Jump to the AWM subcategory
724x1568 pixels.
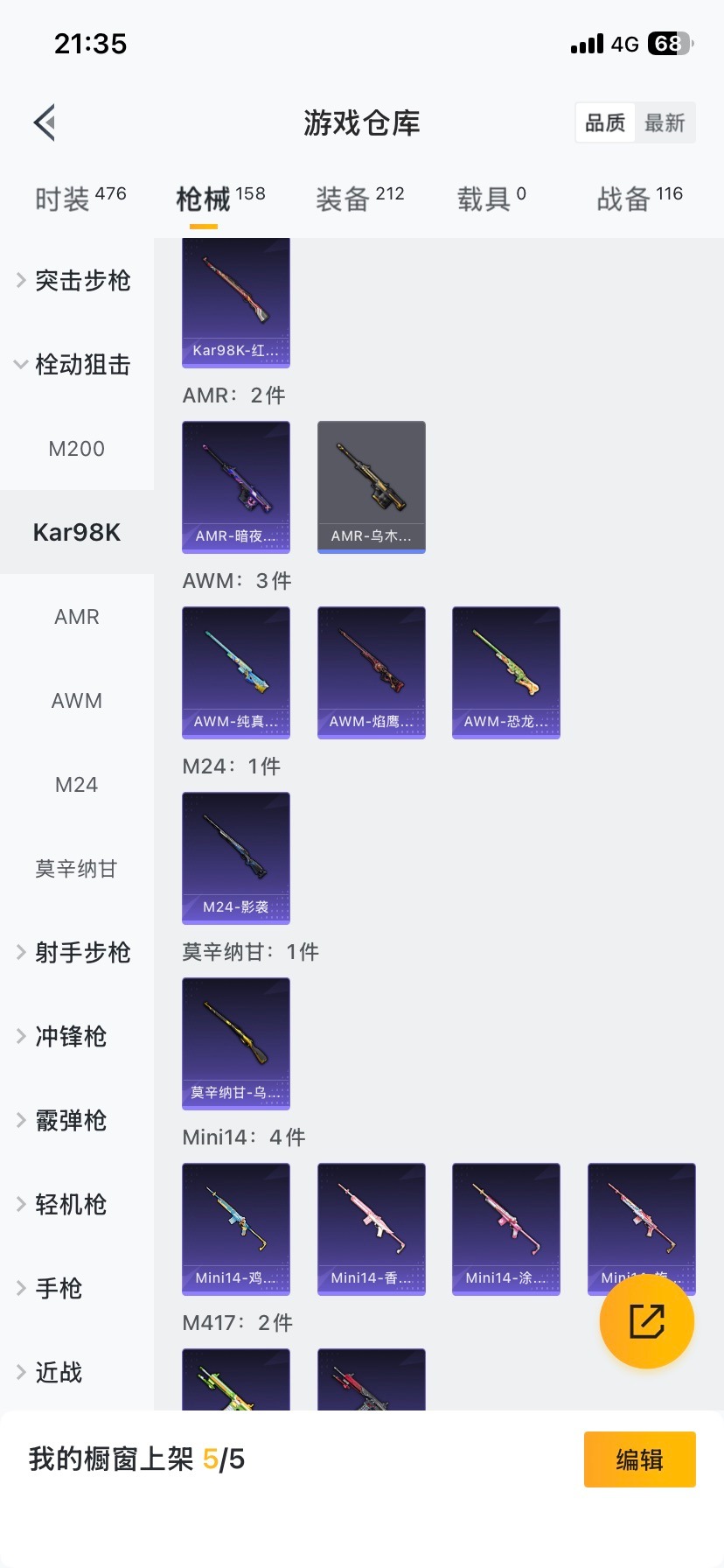tap(77, 701)
